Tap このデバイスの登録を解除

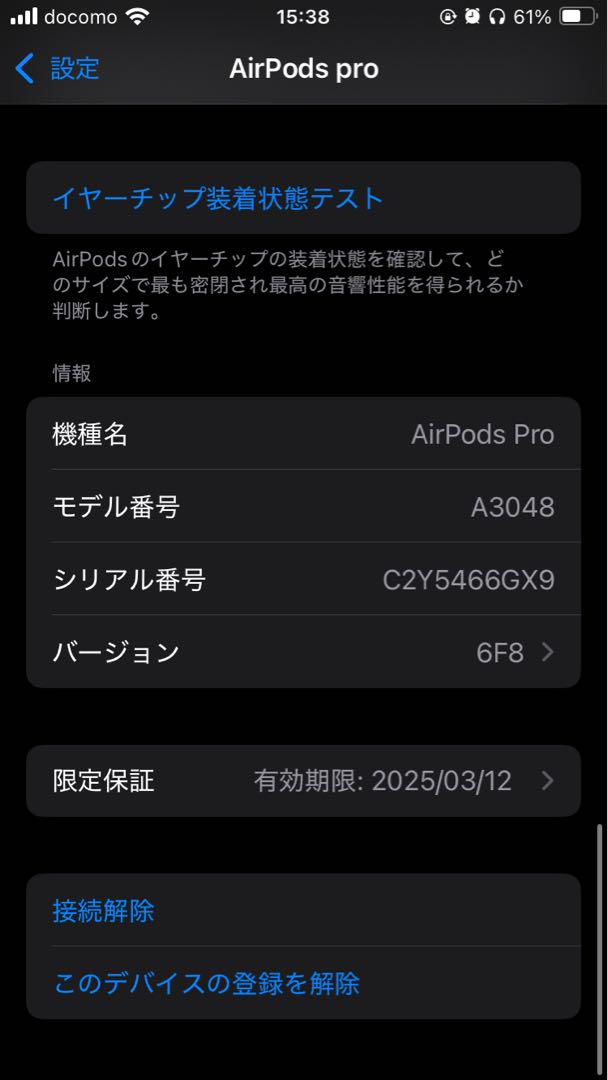[x=304, y=983]
